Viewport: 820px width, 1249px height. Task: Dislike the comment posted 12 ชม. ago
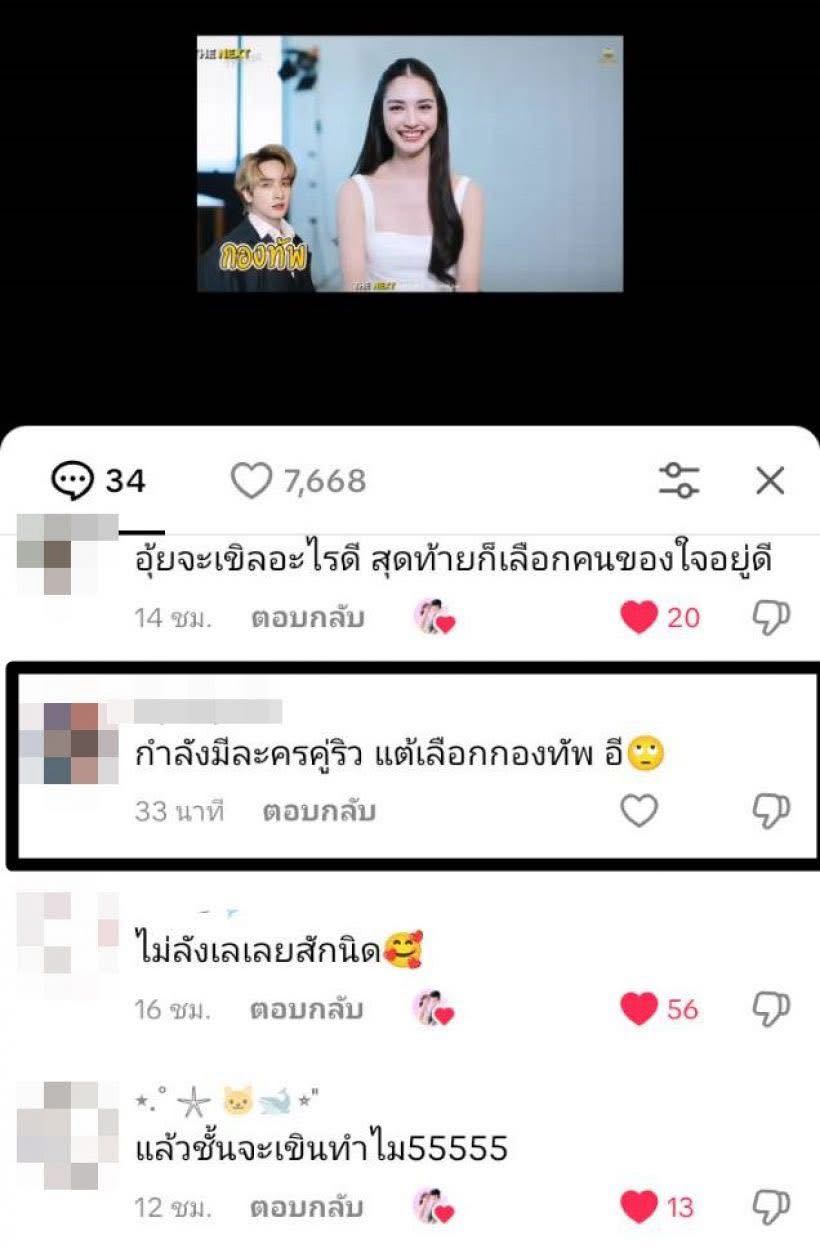[771, 1207]
